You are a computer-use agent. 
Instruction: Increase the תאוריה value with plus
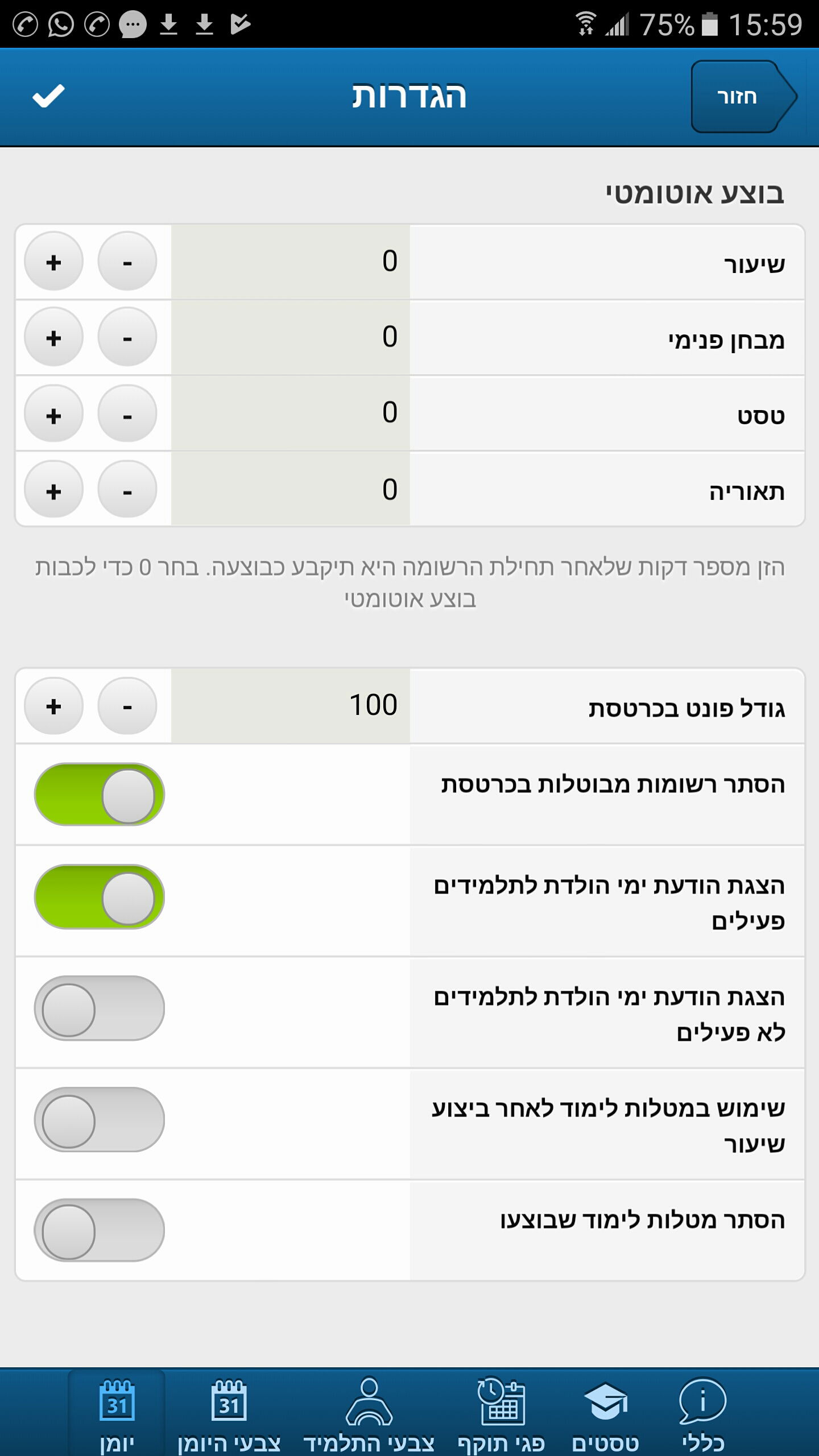(x=53, y=490)
